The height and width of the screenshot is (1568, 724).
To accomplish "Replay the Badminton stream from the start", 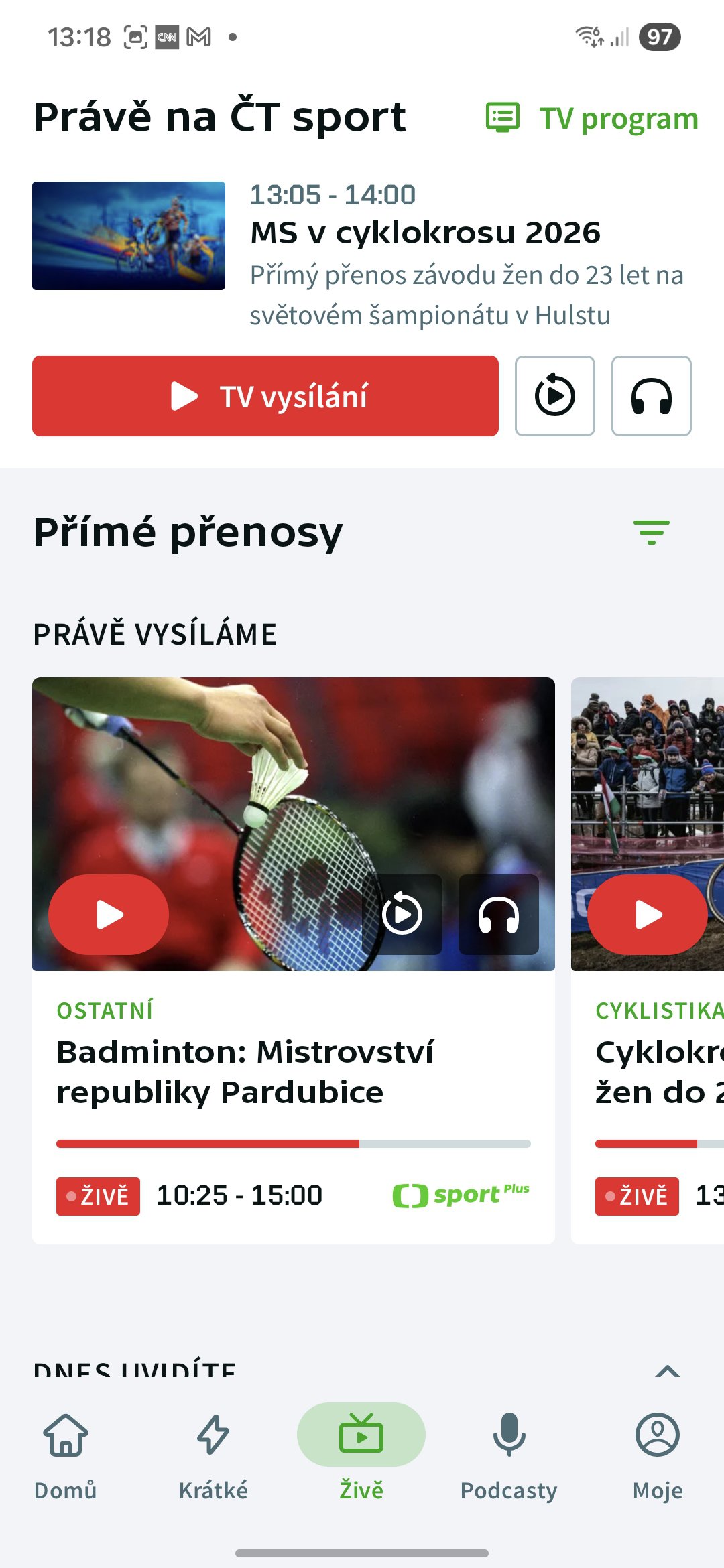I will pos(402,915).
